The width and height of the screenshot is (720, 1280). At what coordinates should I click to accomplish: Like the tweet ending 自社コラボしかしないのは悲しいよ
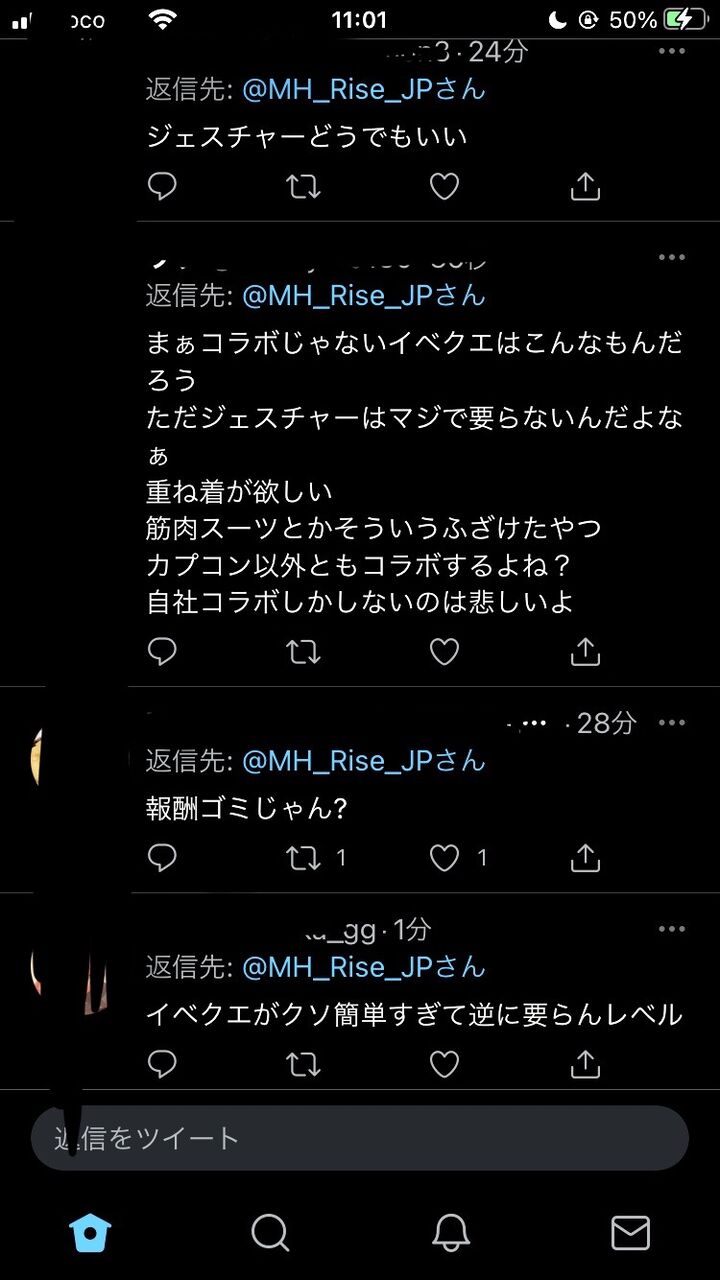pos(444,652)
